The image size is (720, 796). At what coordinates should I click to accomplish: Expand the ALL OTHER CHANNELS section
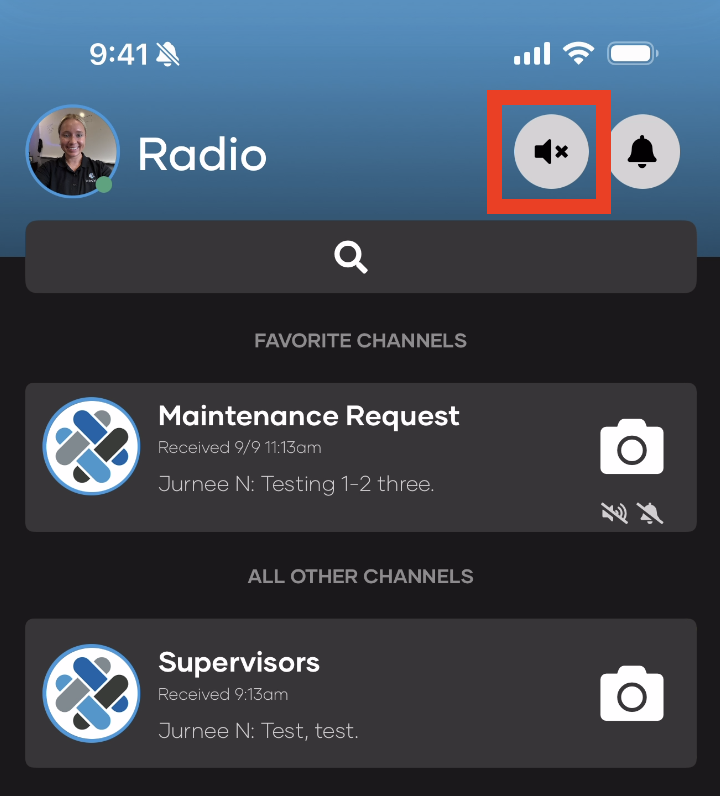[x=360, y=576]
